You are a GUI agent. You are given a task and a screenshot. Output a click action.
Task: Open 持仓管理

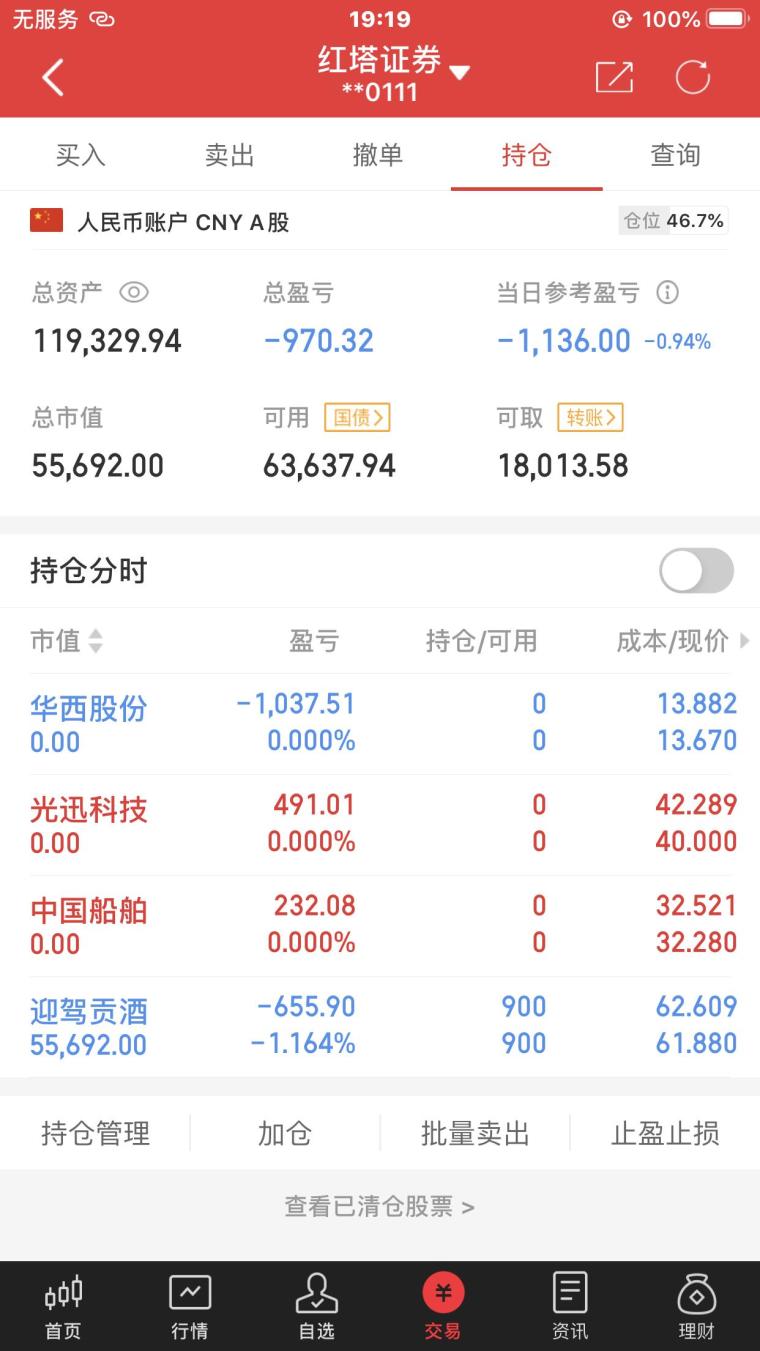pos(95,1133)
